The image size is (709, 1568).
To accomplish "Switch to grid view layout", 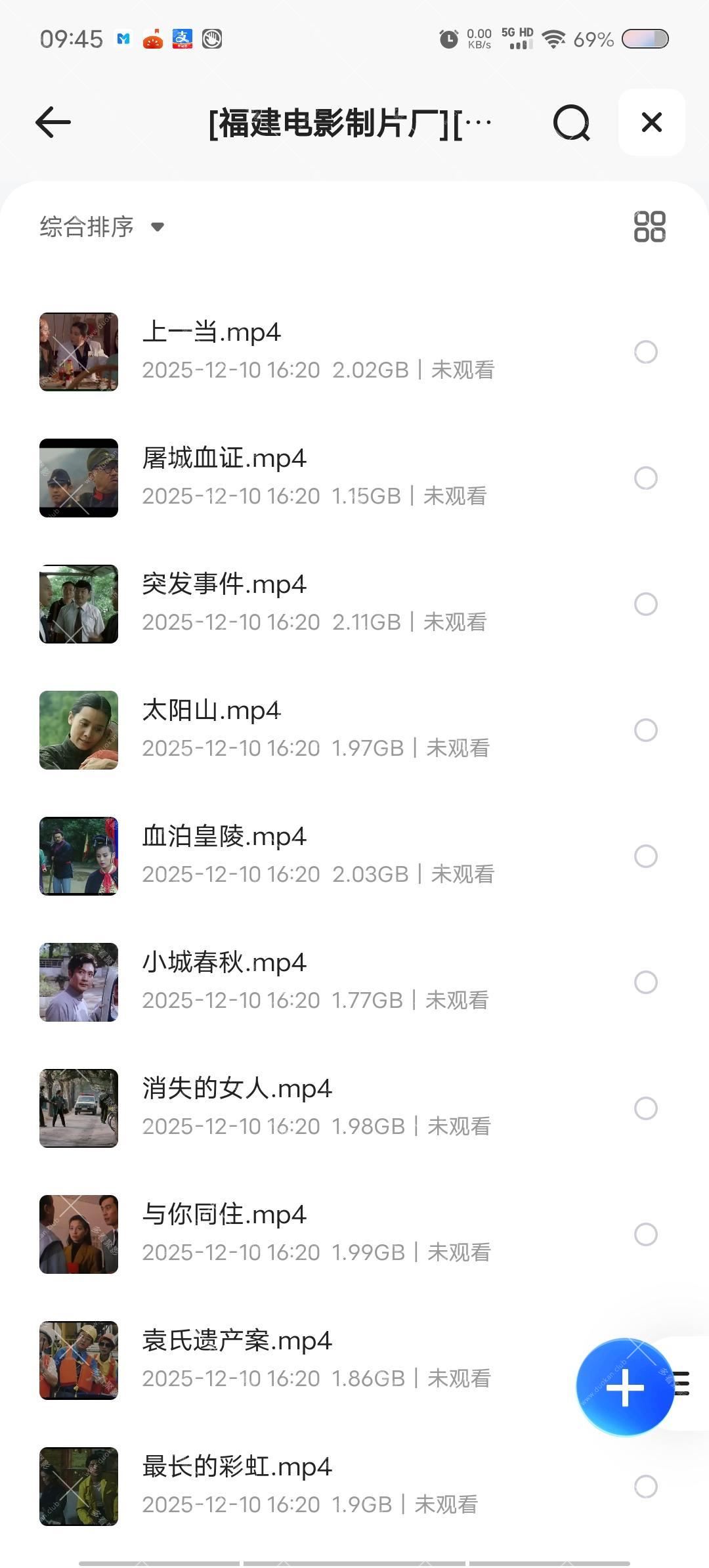I will pos(650,227).
